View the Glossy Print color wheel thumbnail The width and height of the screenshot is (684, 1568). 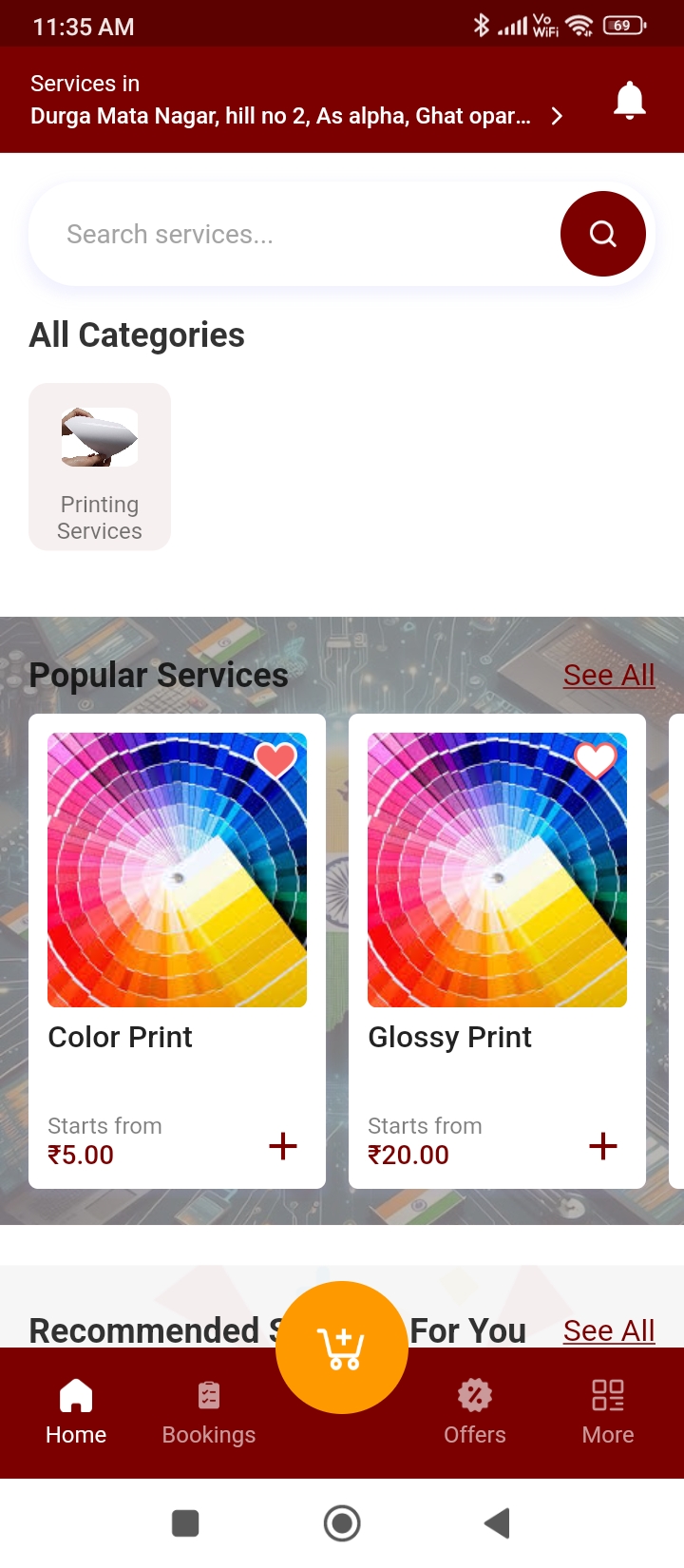click(497, 869)
